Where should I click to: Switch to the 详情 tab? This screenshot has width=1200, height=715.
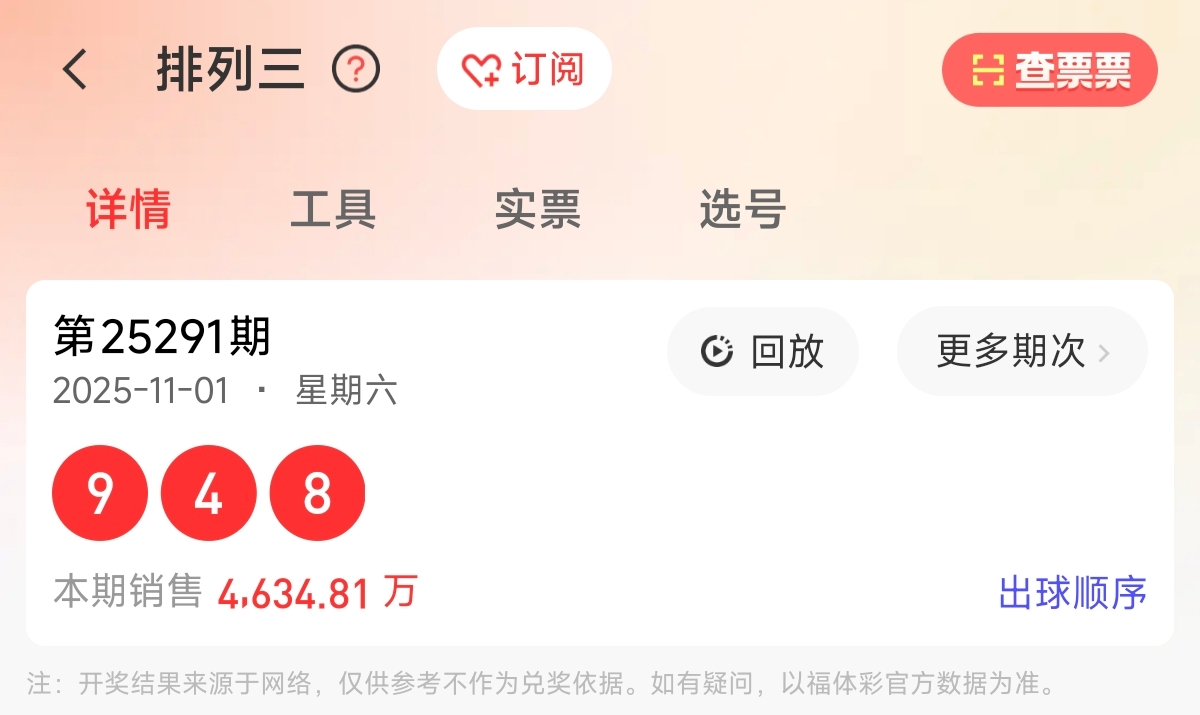click(x=128, y=210)
